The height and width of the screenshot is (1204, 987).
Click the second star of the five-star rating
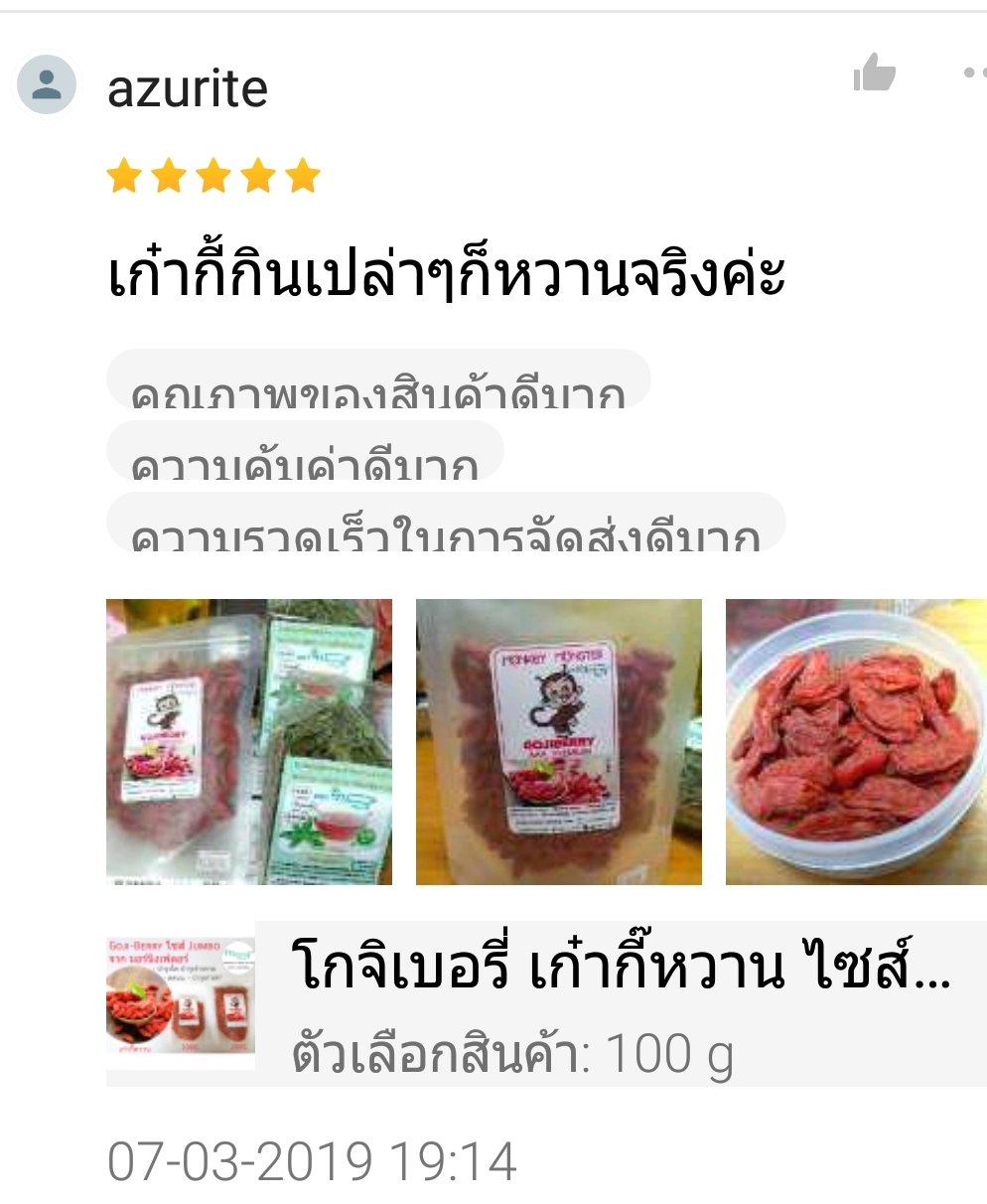point(171,175)
